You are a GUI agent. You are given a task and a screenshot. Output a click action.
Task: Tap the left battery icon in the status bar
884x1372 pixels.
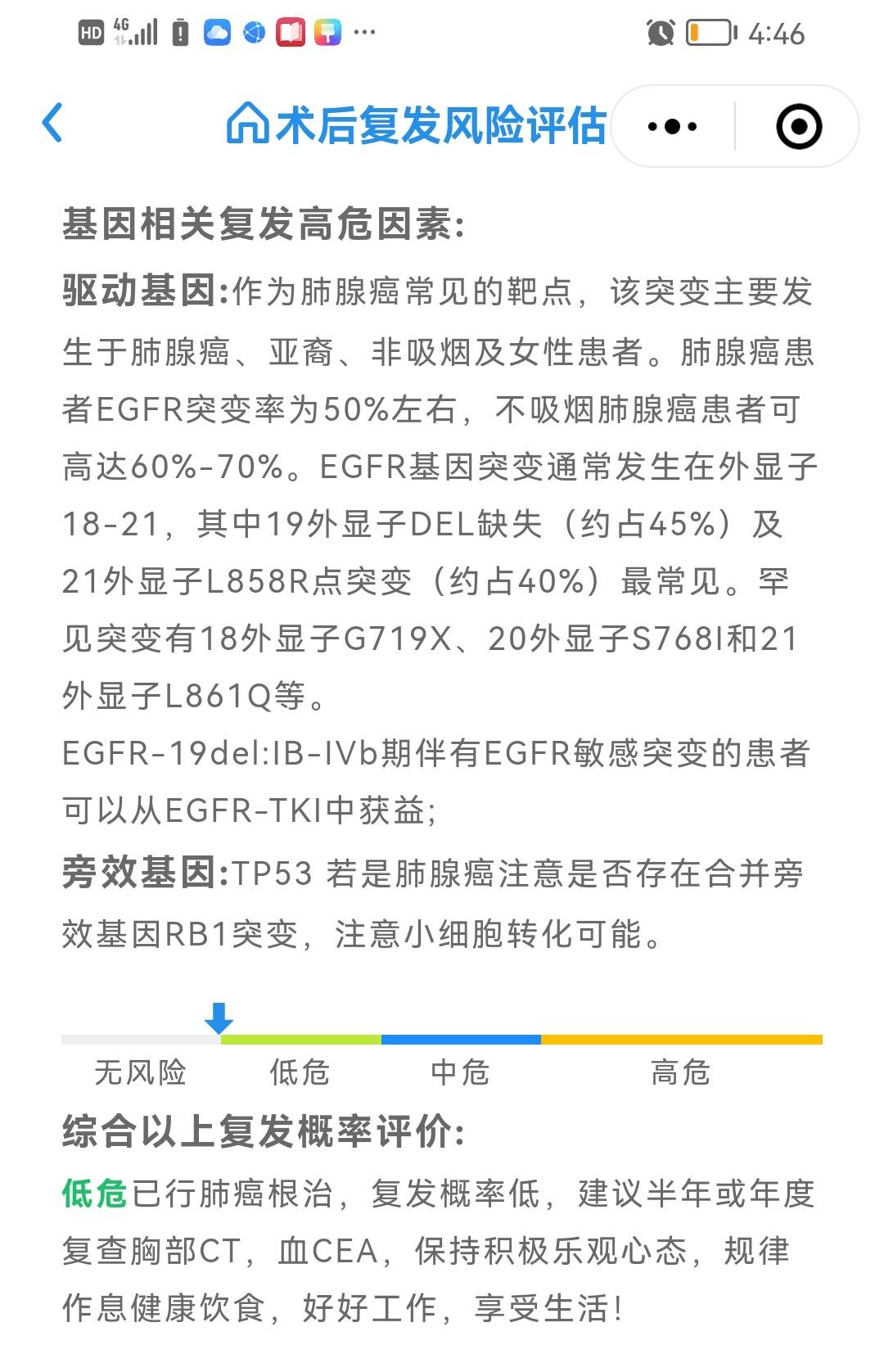181,31
